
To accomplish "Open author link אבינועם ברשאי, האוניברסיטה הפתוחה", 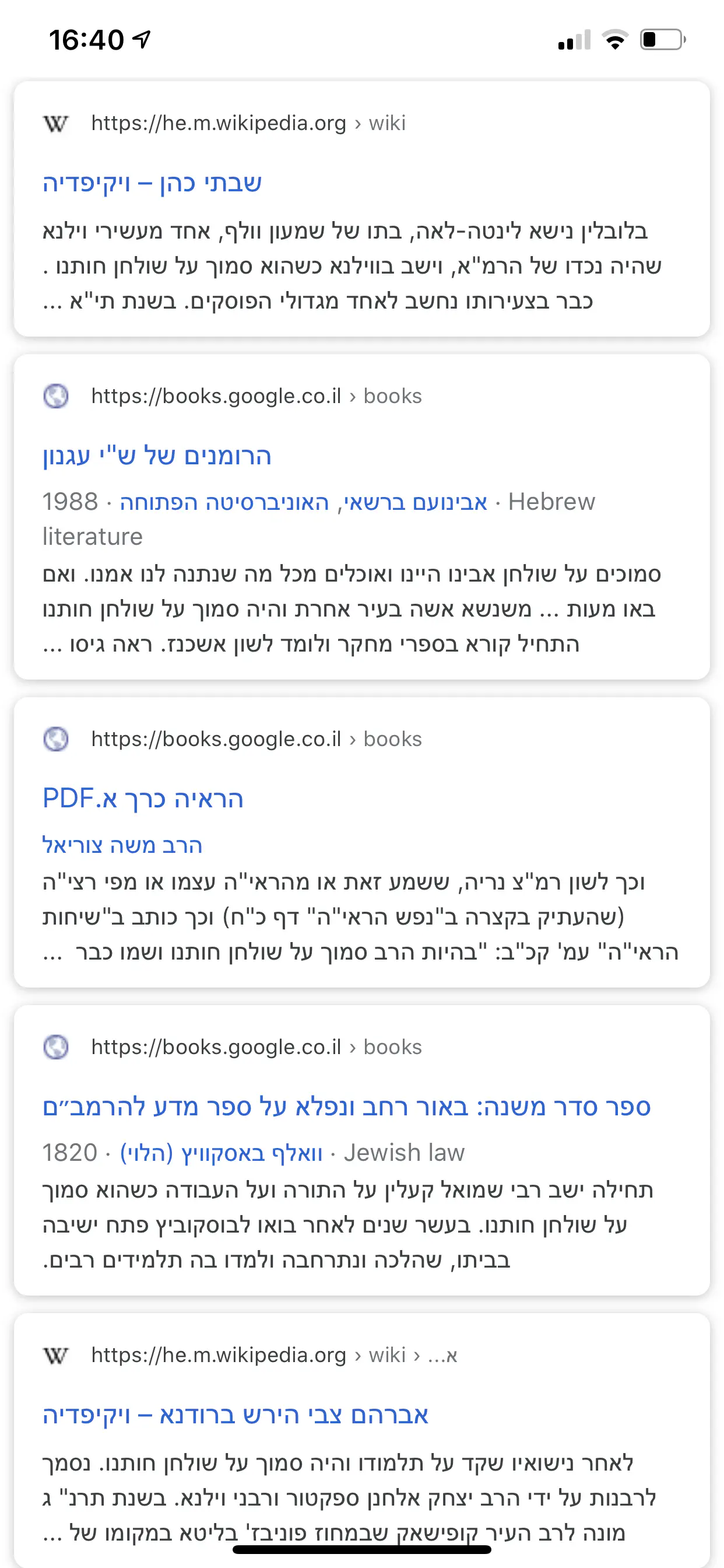I will [303, 502].
